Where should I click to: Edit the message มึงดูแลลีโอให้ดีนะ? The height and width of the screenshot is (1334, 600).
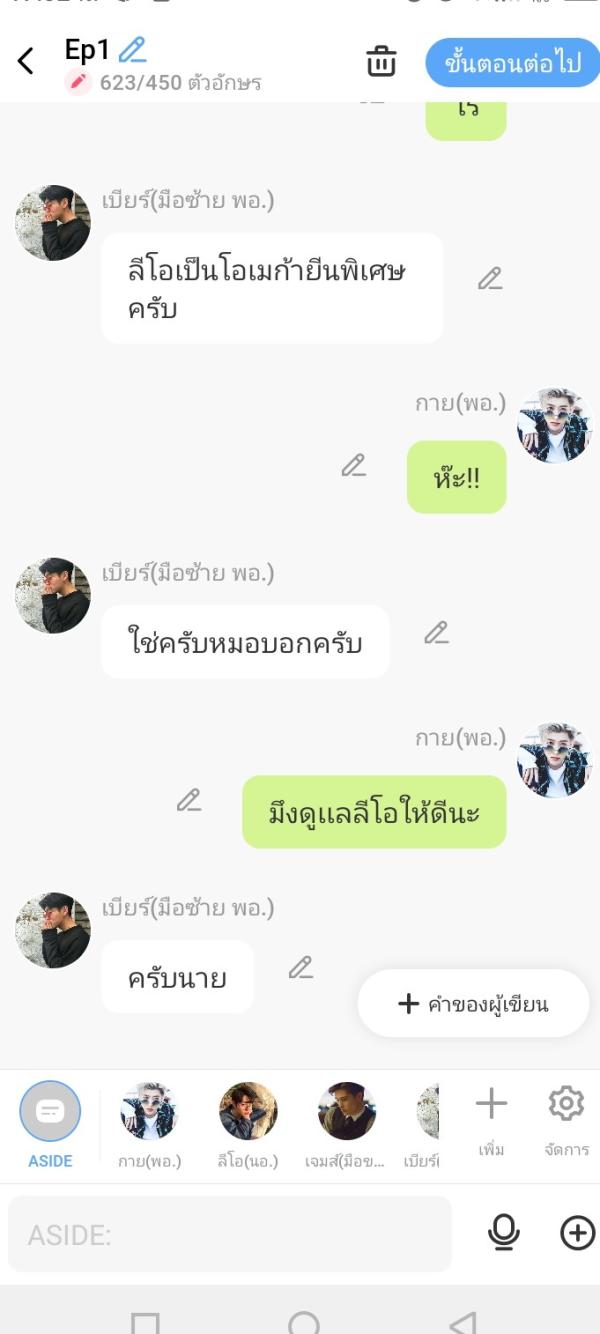point(189,800)
